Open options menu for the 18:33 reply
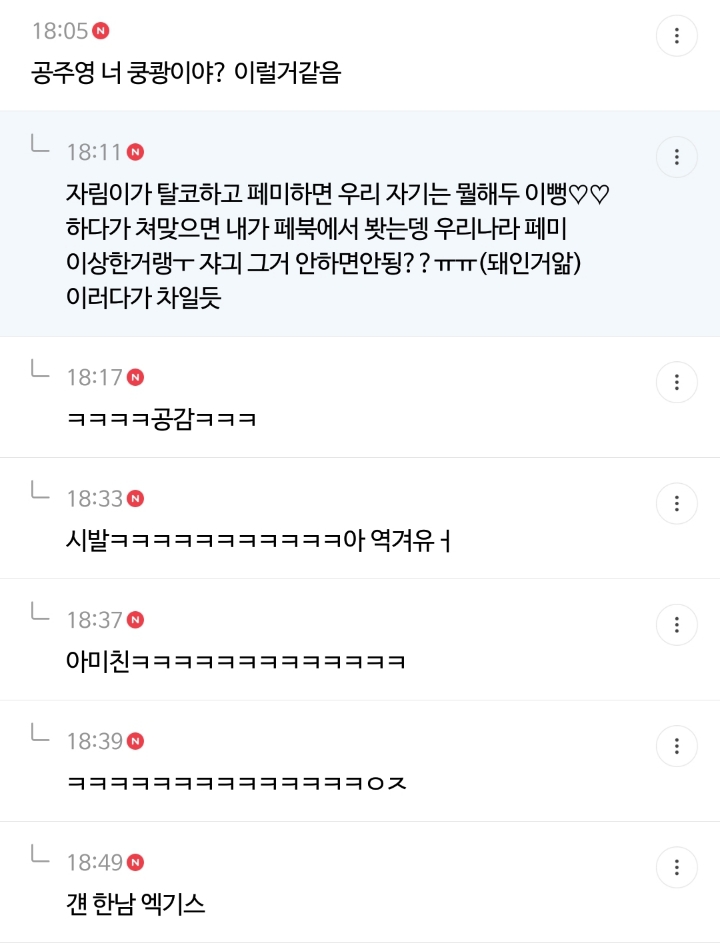 point(677,503)
